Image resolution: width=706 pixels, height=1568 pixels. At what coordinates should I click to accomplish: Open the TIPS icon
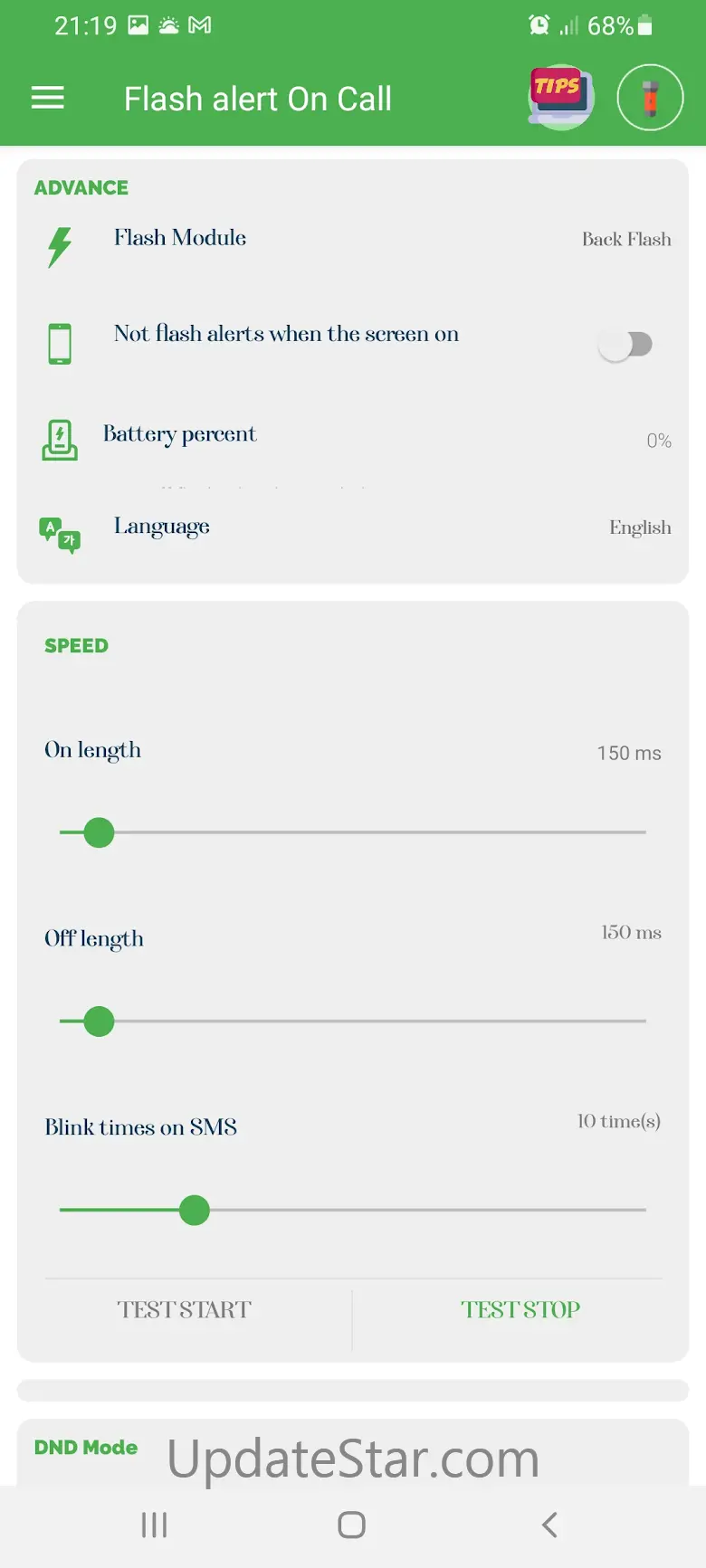(560, 97)
